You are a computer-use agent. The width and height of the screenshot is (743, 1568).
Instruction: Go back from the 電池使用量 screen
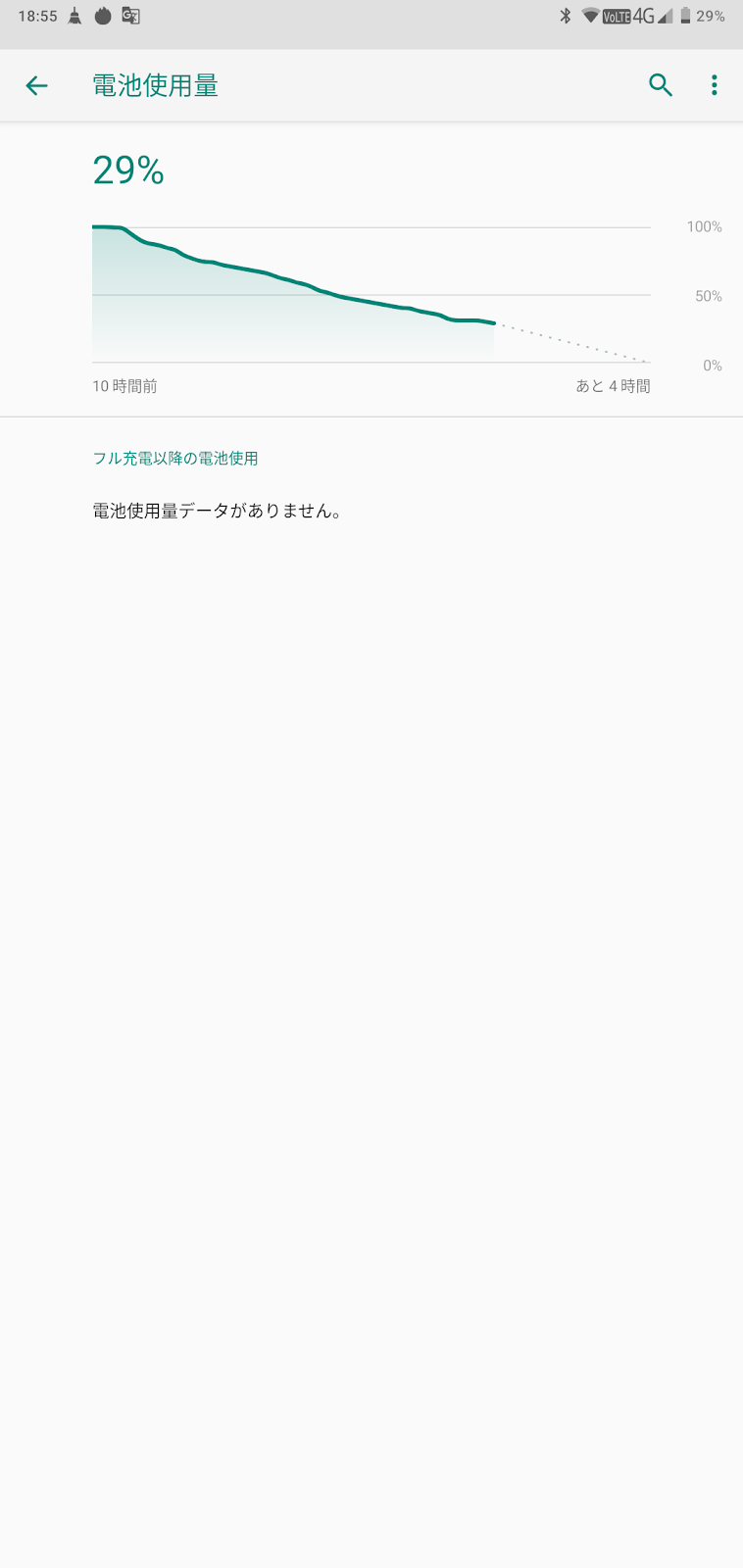(x=36, y=86)
